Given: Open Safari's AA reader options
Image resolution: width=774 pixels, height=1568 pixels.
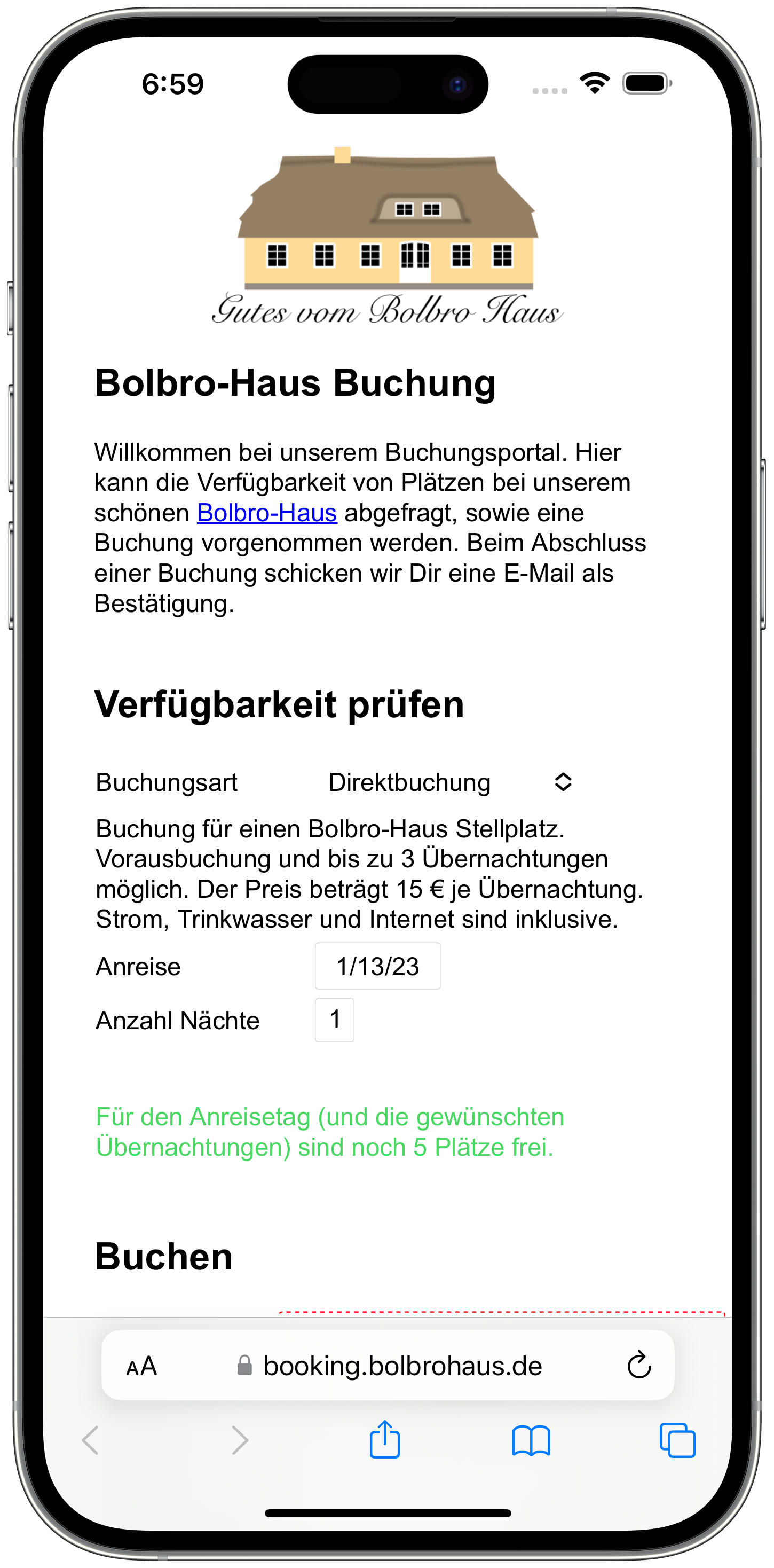Looking at the screenshot, I should pos(142,1367).
